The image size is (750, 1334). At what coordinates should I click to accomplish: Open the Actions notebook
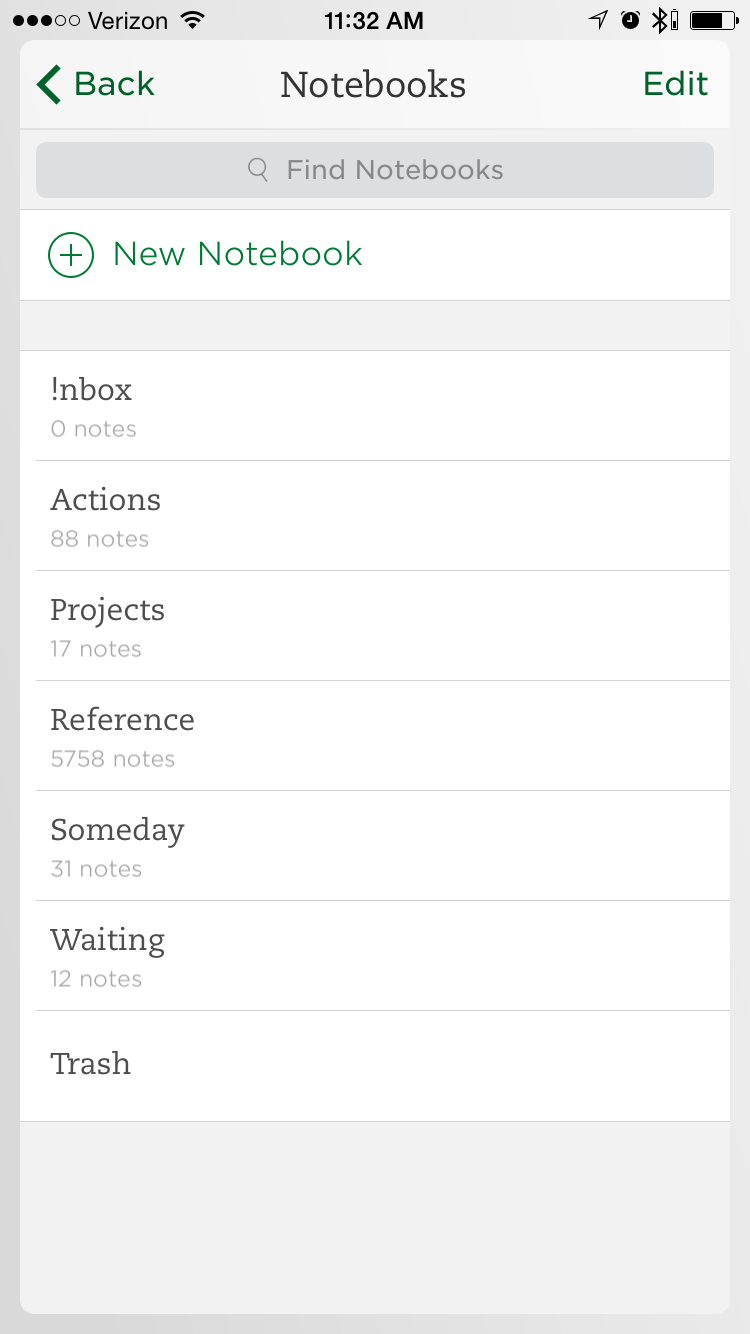pos(375,516)
